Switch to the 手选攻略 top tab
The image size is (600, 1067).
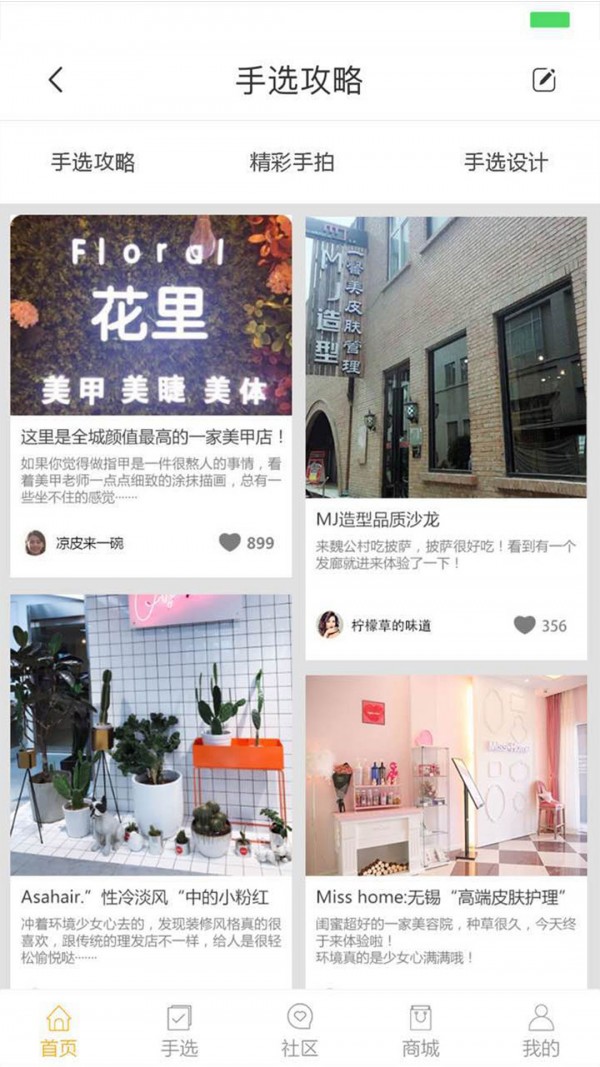click(93, 162)
